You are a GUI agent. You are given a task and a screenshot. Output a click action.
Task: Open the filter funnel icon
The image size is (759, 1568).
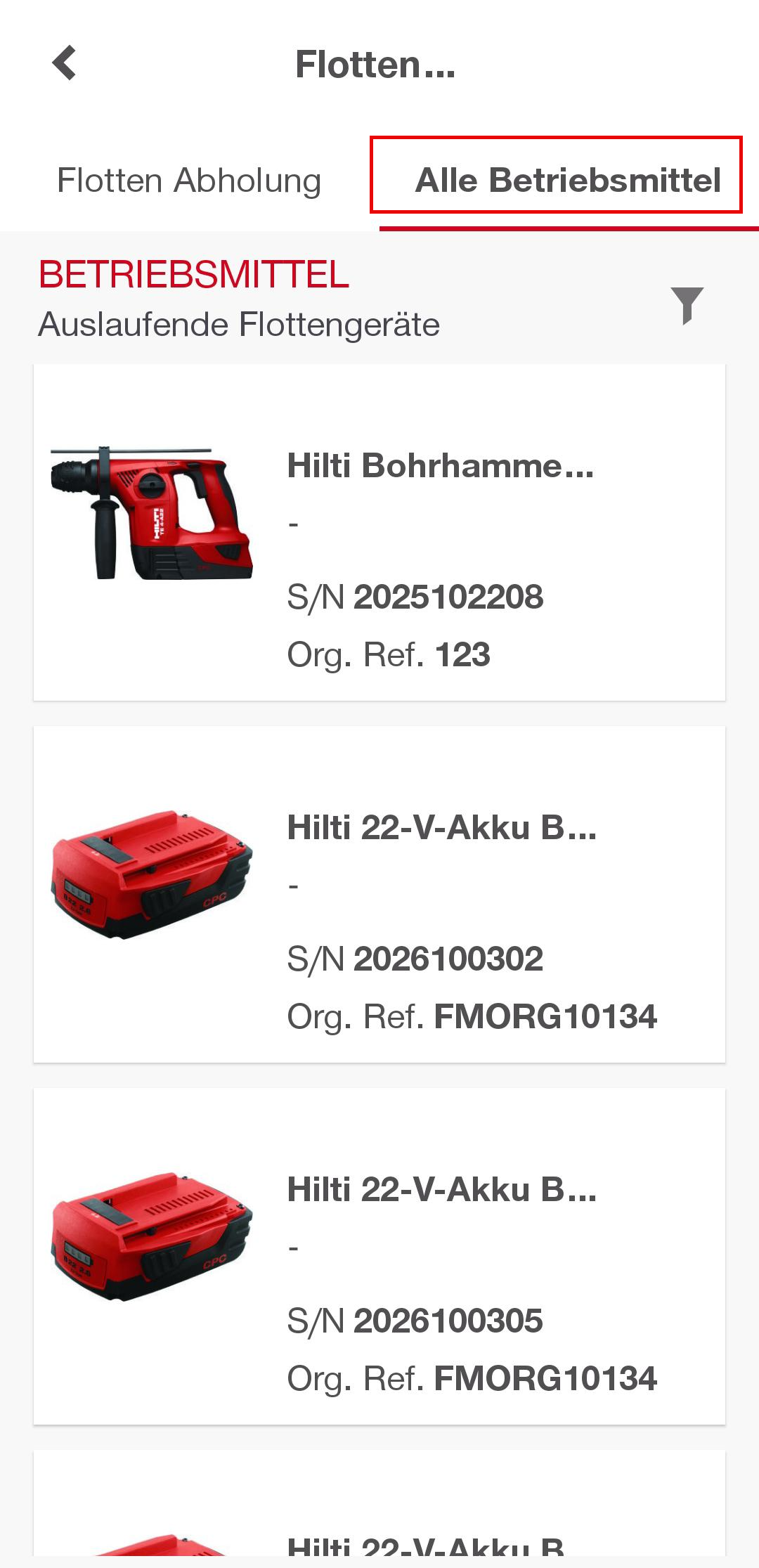pos(687,305)
